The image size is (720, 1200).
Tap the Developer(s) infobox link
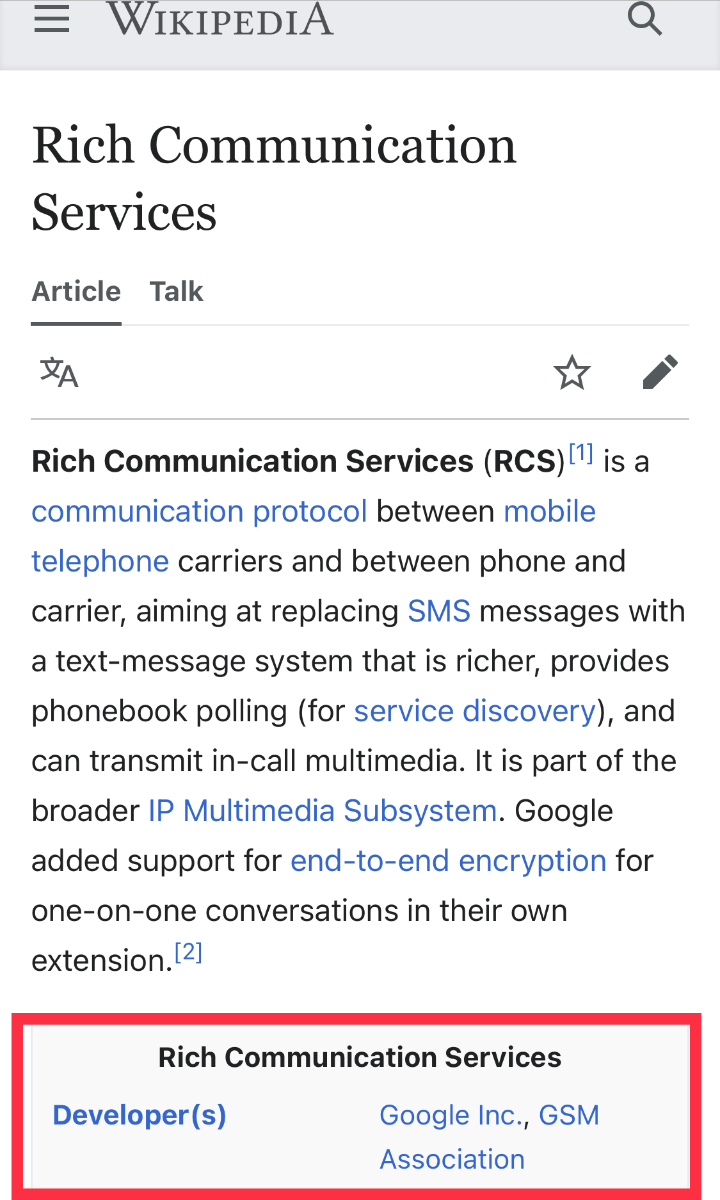pyautogui.click(x=139, y=1115)
